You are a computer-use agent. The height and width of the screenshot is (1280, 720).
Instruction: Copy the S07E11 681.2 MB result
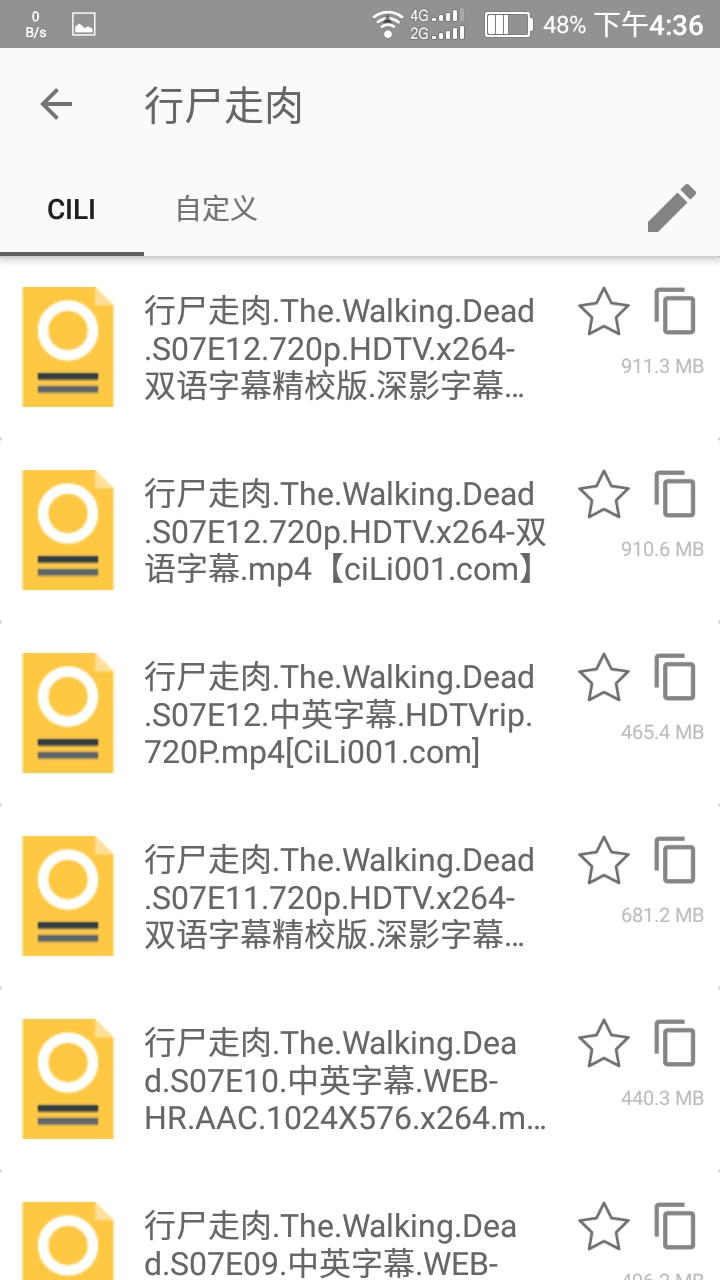pos(675,860)
